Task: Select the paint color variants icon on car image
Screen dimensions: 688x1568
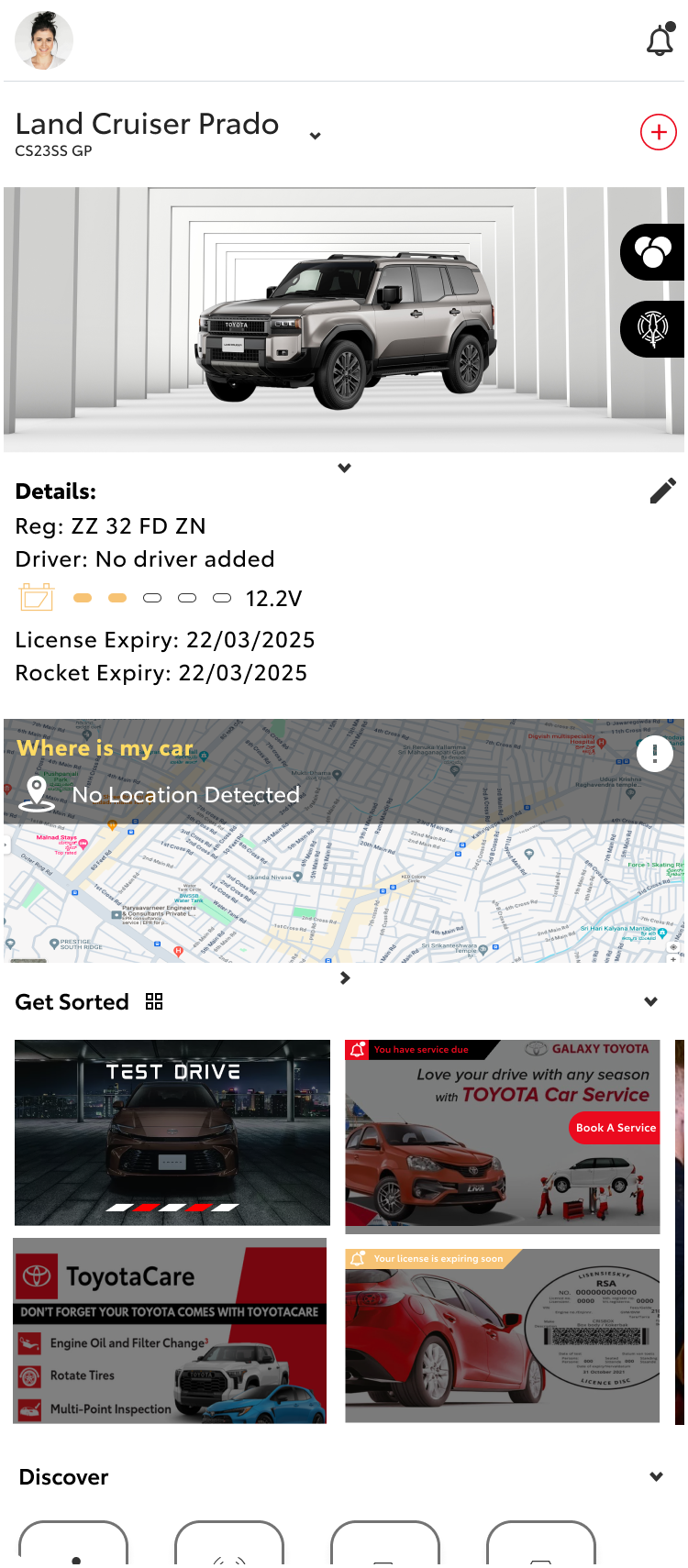Action: click(653, 251)
